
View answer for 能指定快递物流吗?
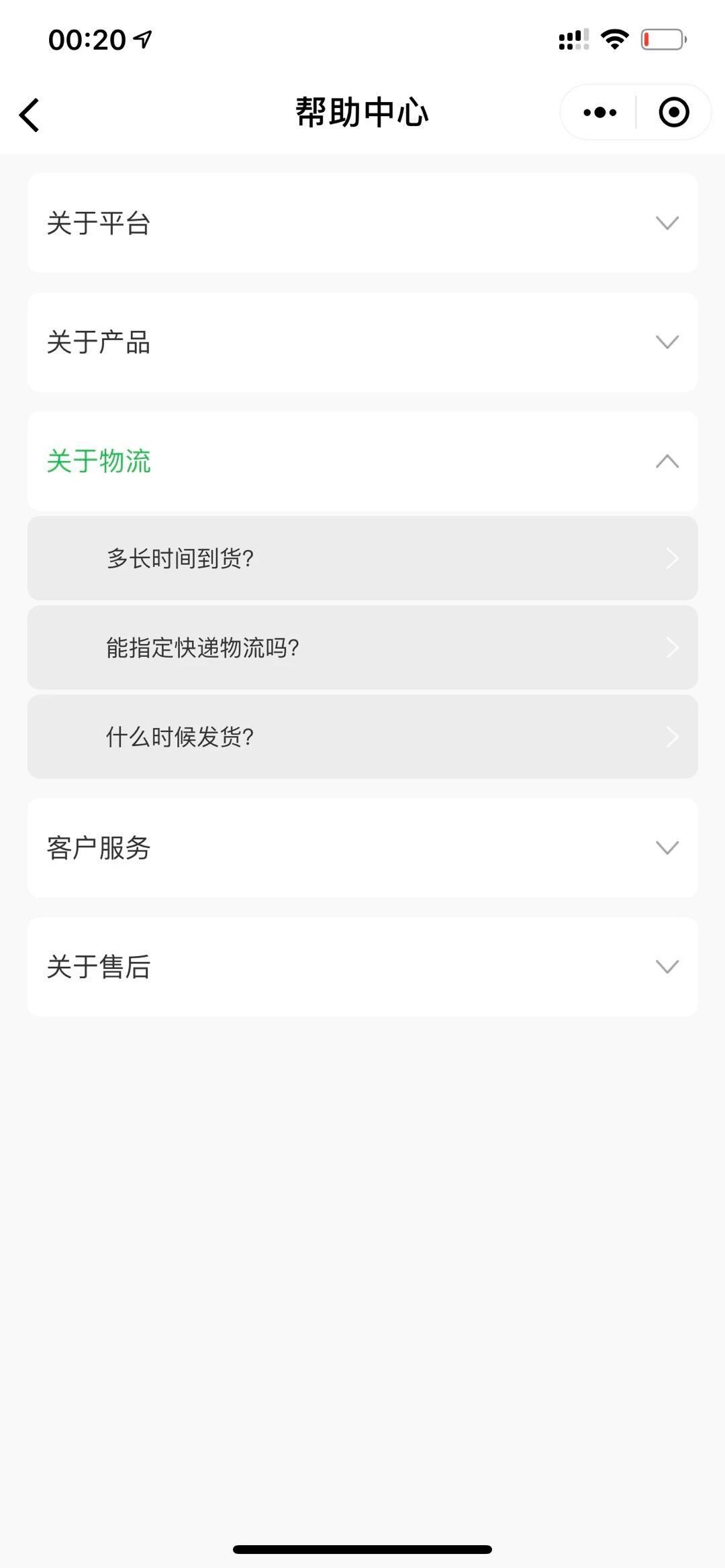click(x=362, y=647)
